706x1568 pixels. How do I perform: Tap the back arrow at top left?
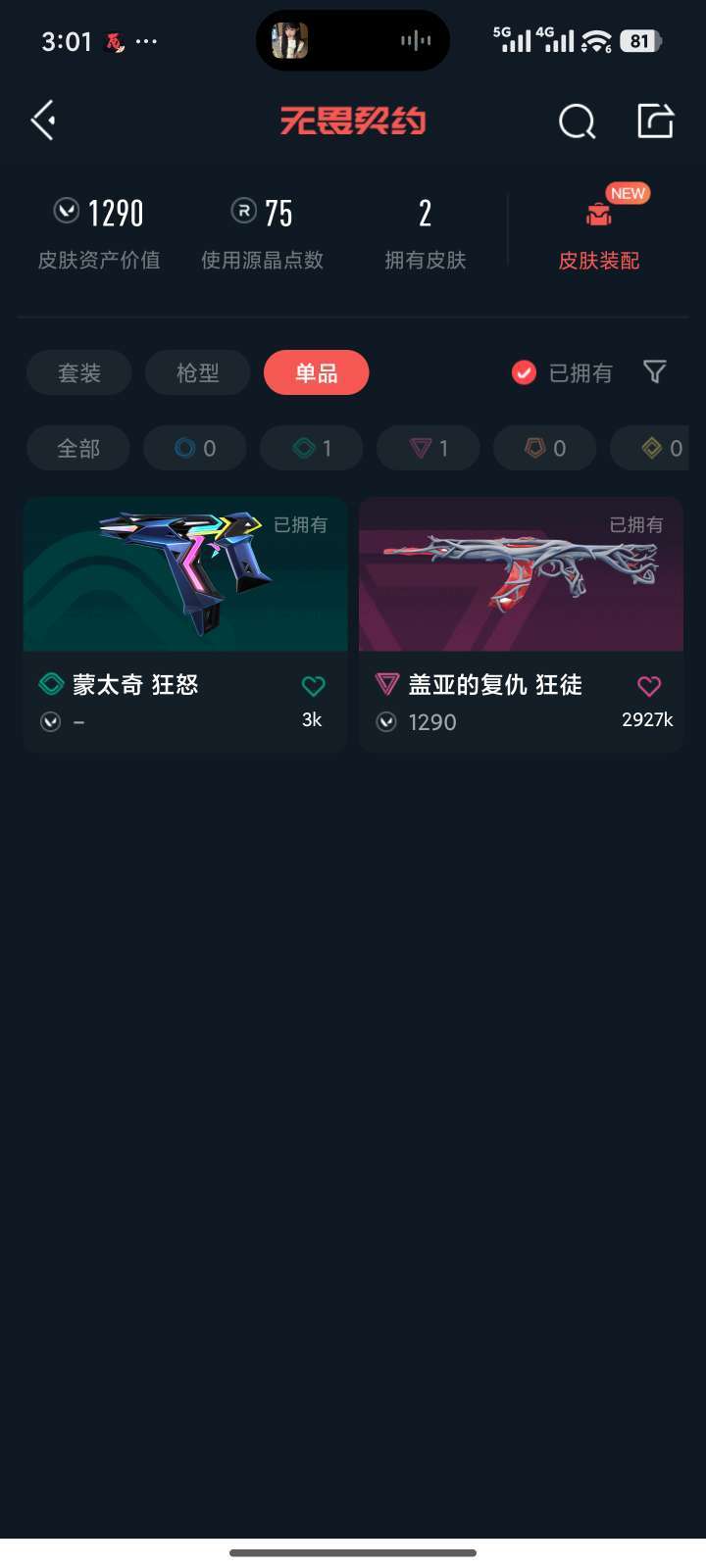41,120
